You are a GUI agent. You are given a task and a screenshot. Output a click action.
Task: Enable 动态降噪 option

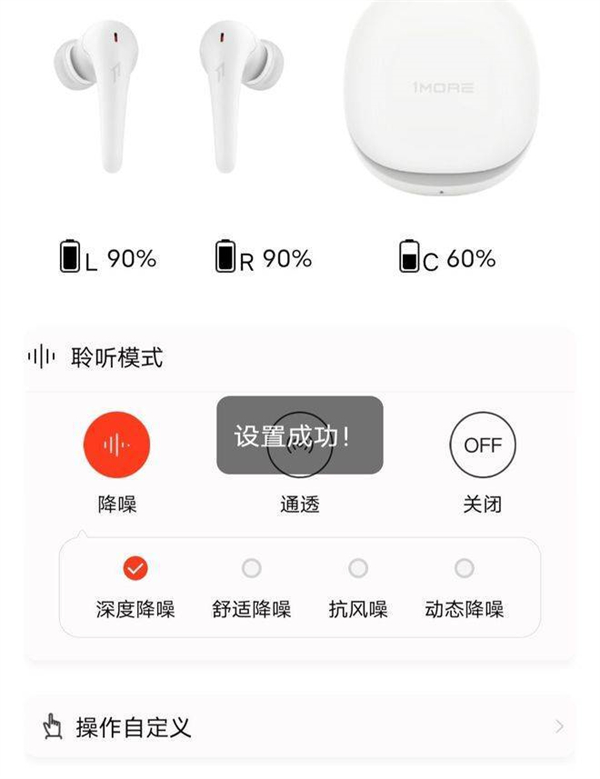click(x=464, y=569)
